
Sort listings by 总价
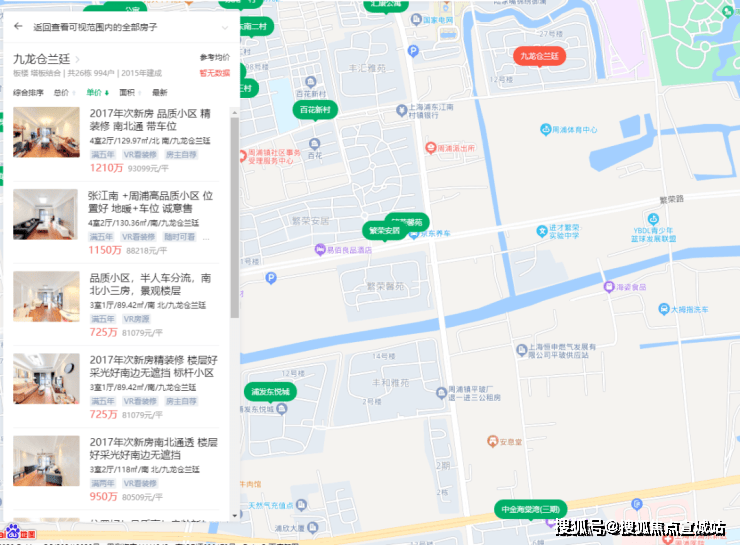point(63,92)
